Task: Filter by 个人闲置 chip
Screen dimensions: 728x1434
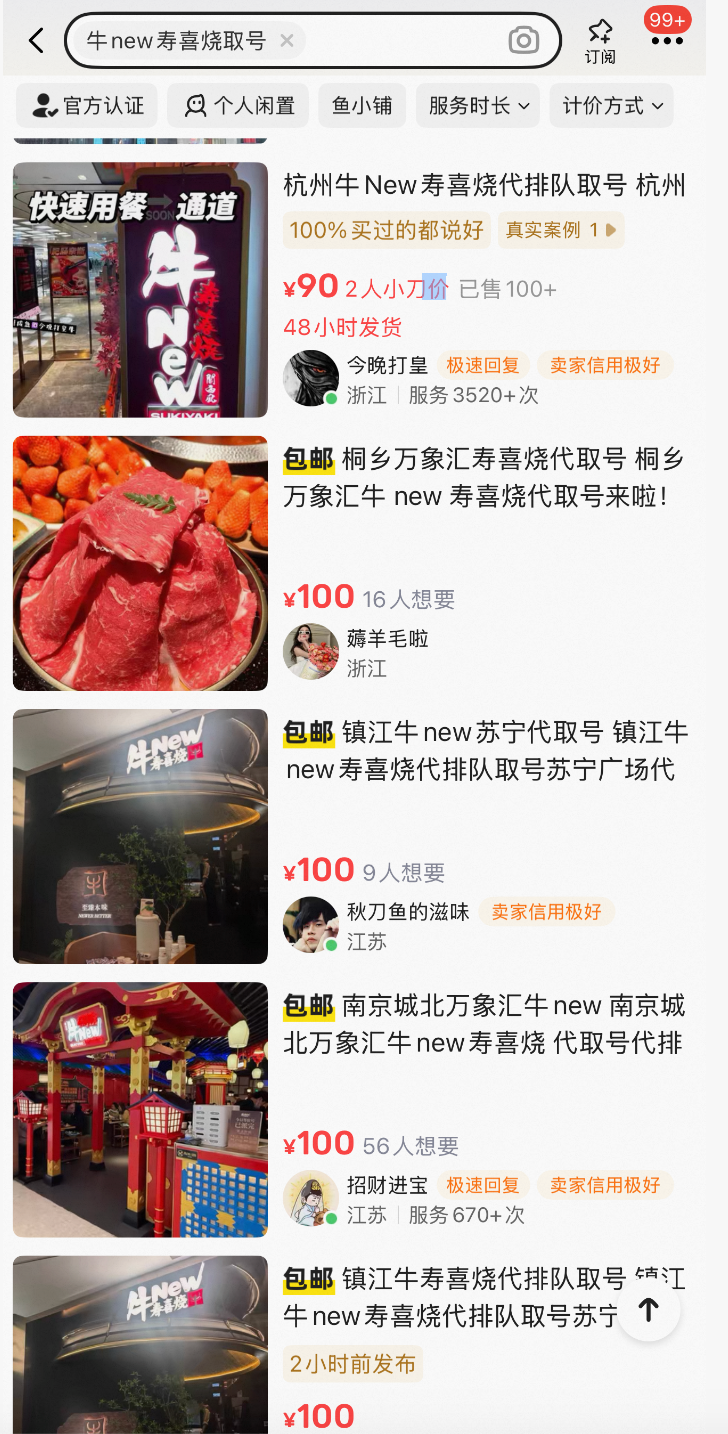Action: click(x=238, y=106)
